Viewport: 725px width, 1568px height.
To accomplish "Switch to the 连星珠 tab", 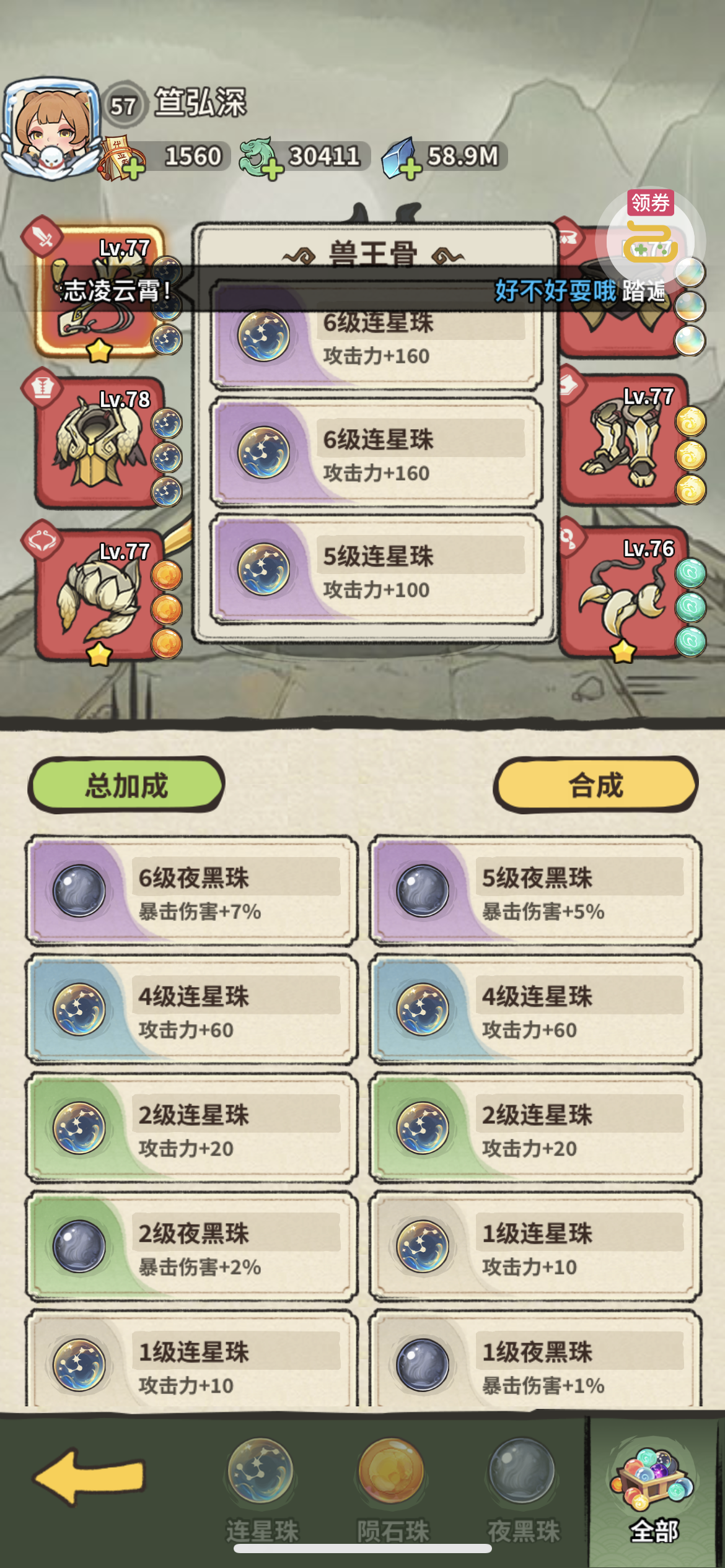I will tap(261, 1486).
